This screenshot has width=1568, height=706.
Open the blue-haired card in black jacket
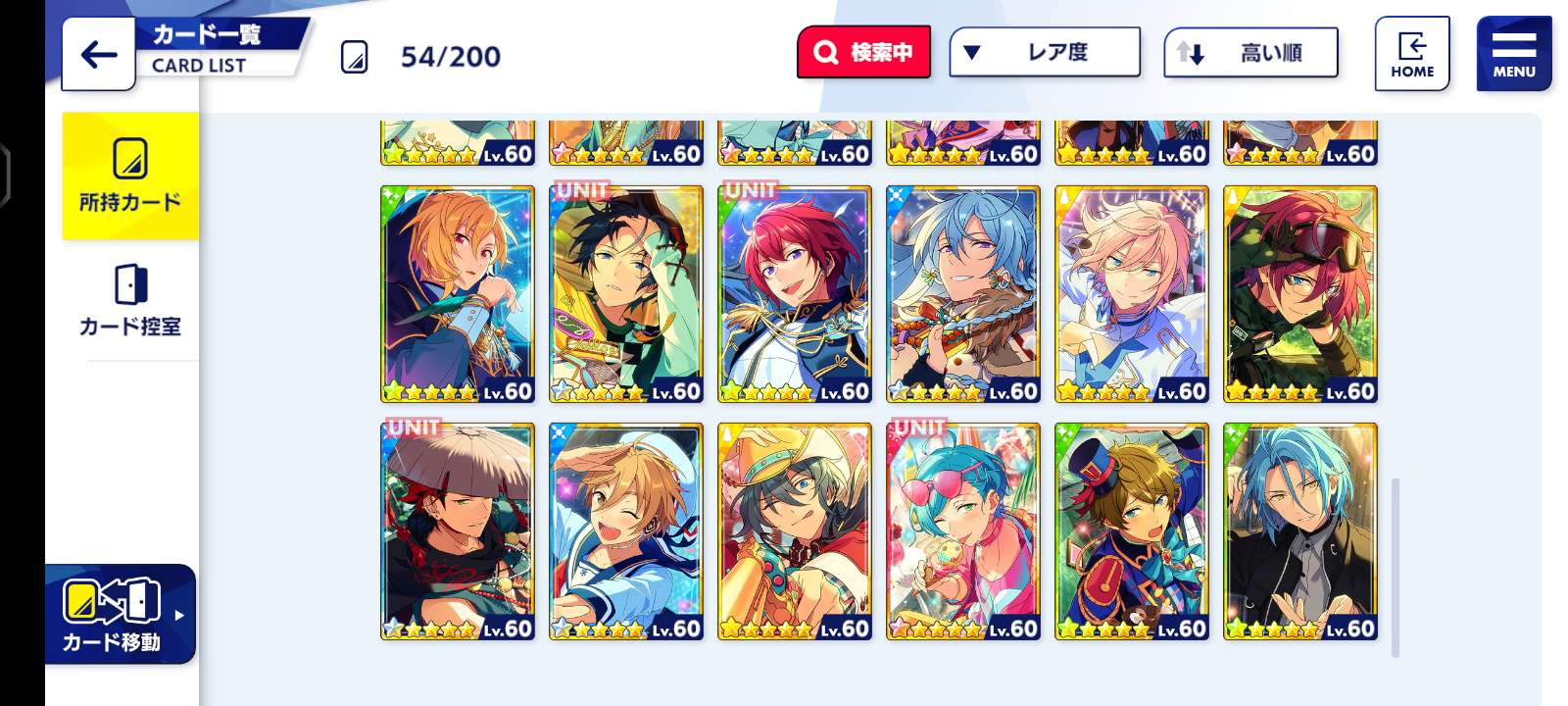[1300, 530]
